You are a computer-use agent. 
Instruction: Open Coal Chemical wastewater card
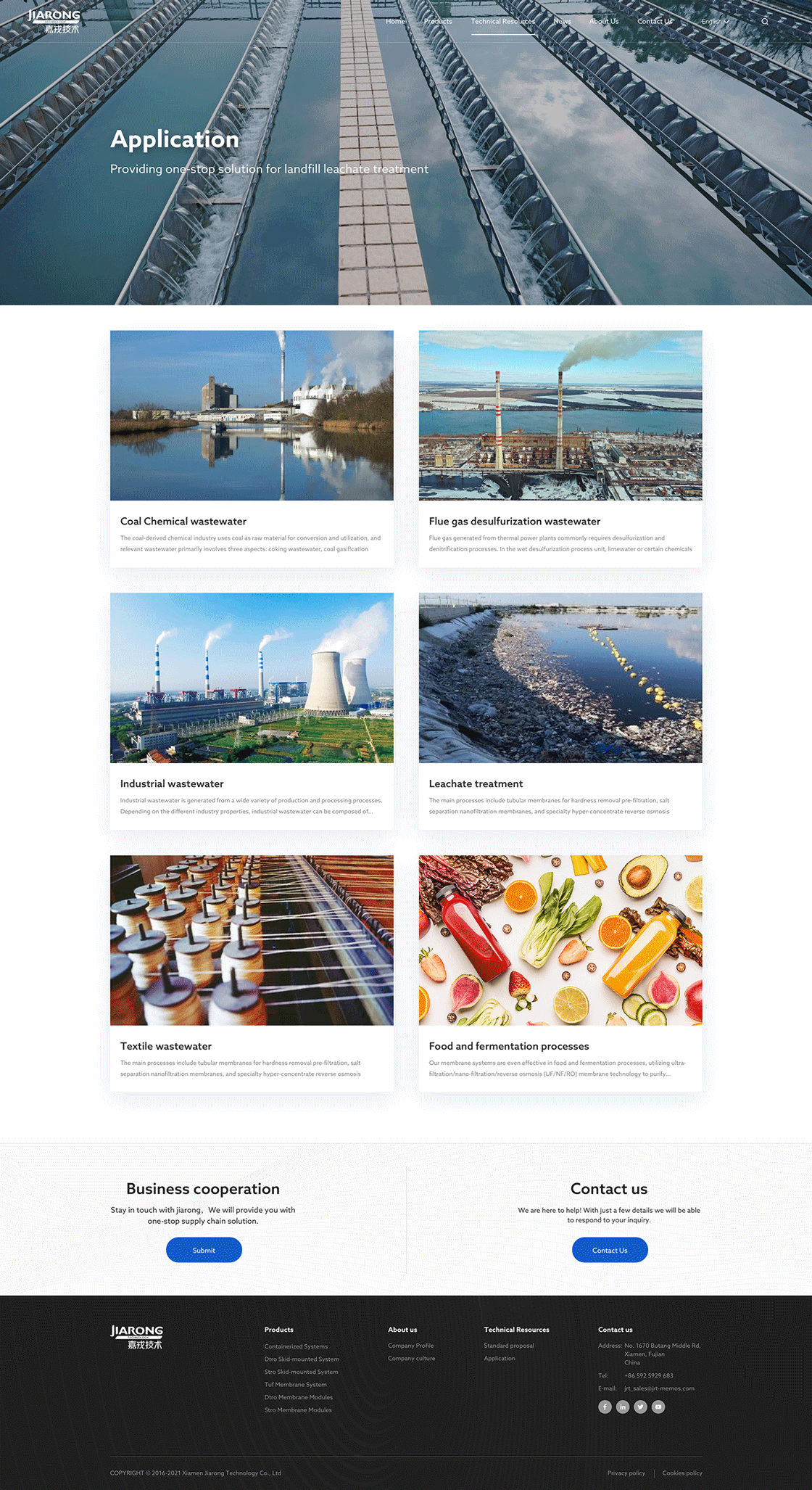point(252,448)
